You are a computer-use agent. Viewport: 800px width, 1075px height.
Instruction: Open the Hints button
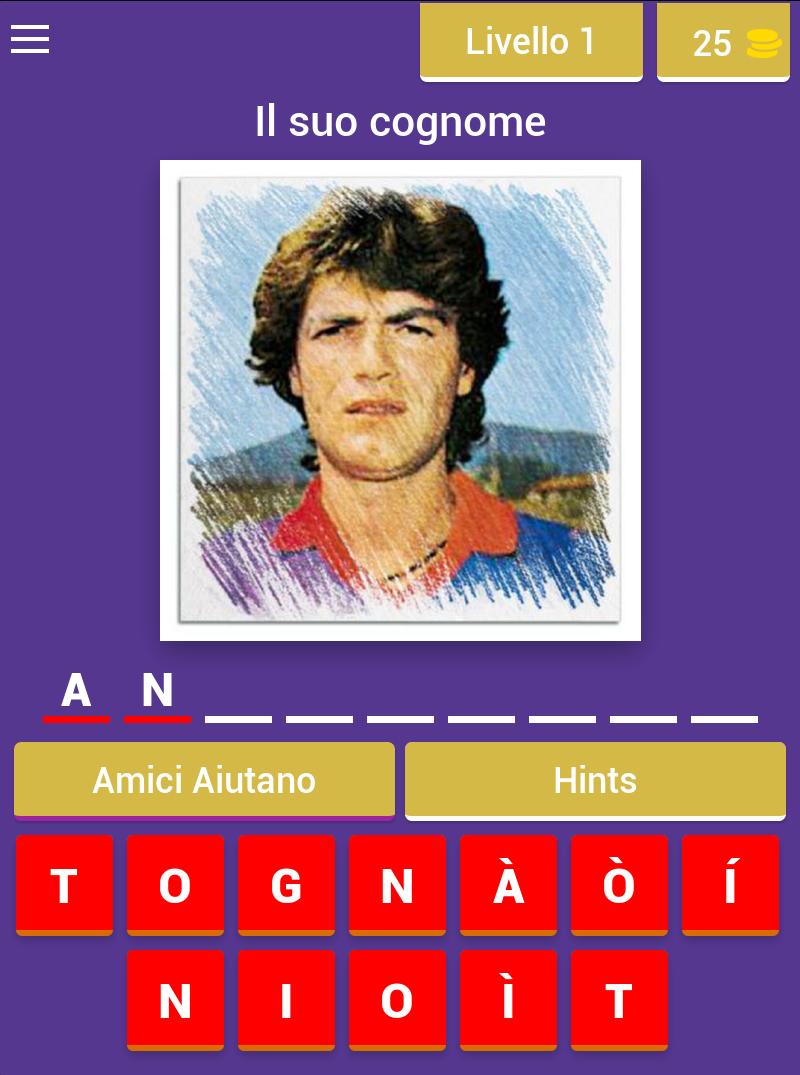click(x=595, y=780)
